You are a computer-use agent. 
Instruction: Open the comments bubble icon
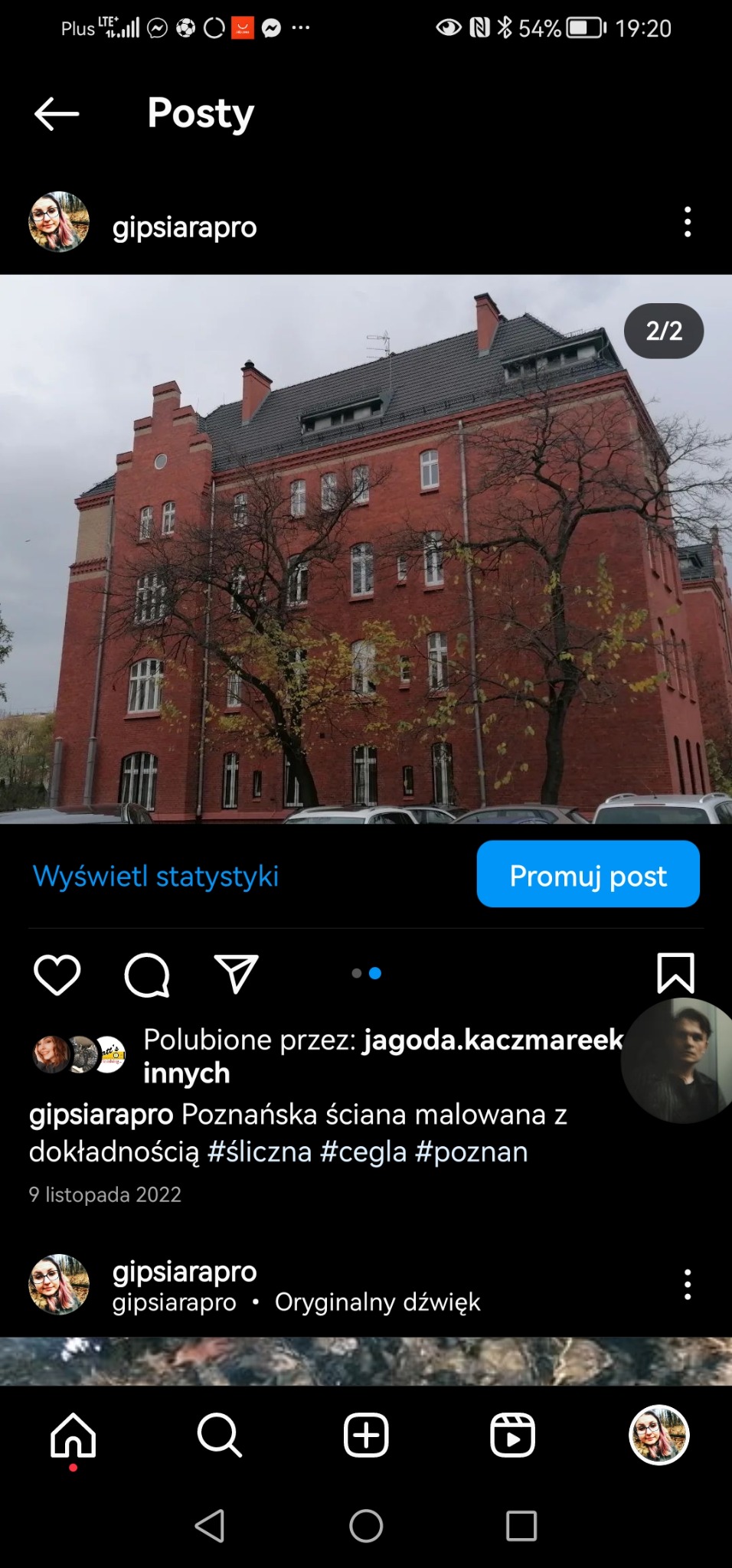pyautogui.click(x=146, y=973)
